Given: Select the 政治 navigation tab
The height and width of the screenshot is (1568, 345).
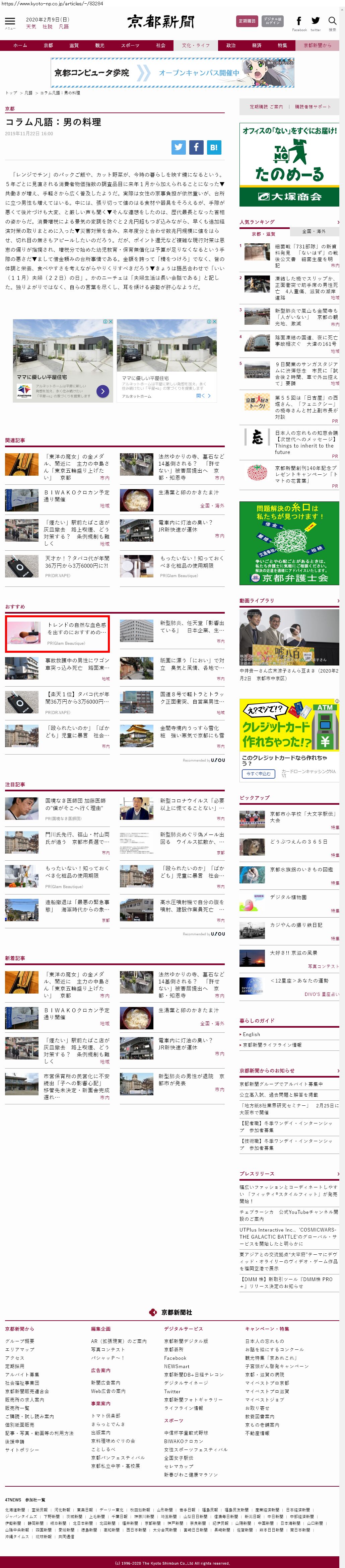Looking at the screenshot, I should pos(231,45).
